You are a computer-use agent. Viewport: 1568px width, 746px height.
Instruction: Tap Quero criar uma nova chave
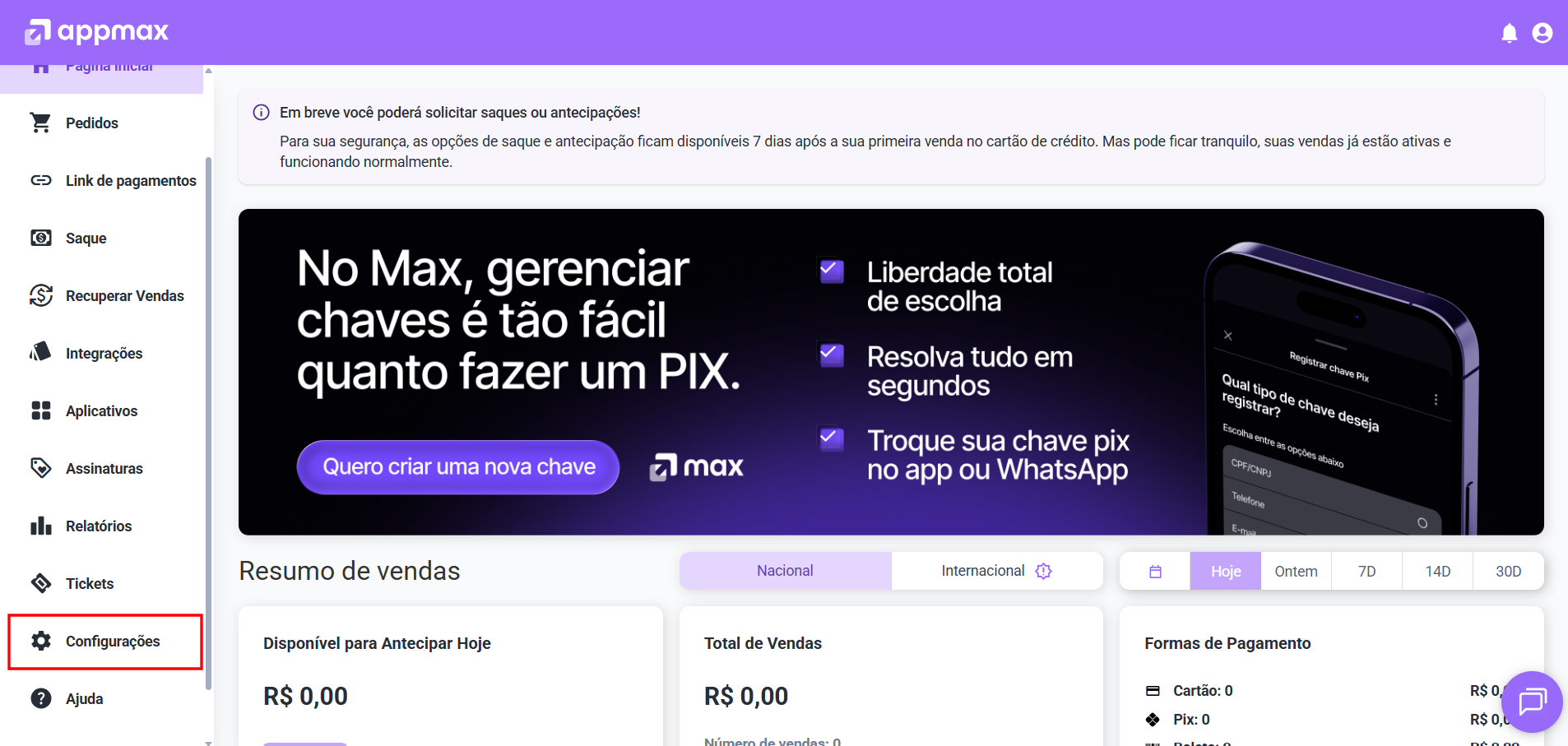(x=458, y=467)
